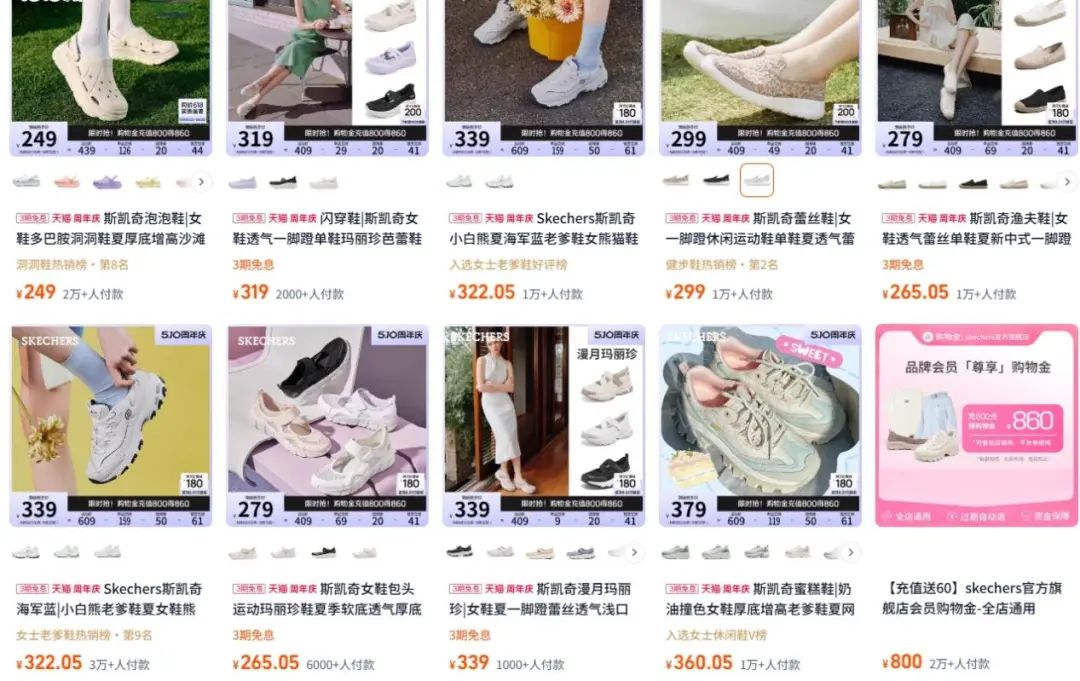The width and height of the screenshot is (1080, 681).
Task: Show more color swatches for 斯凯奇蛋糕鞋
Action: coord(851,552)
